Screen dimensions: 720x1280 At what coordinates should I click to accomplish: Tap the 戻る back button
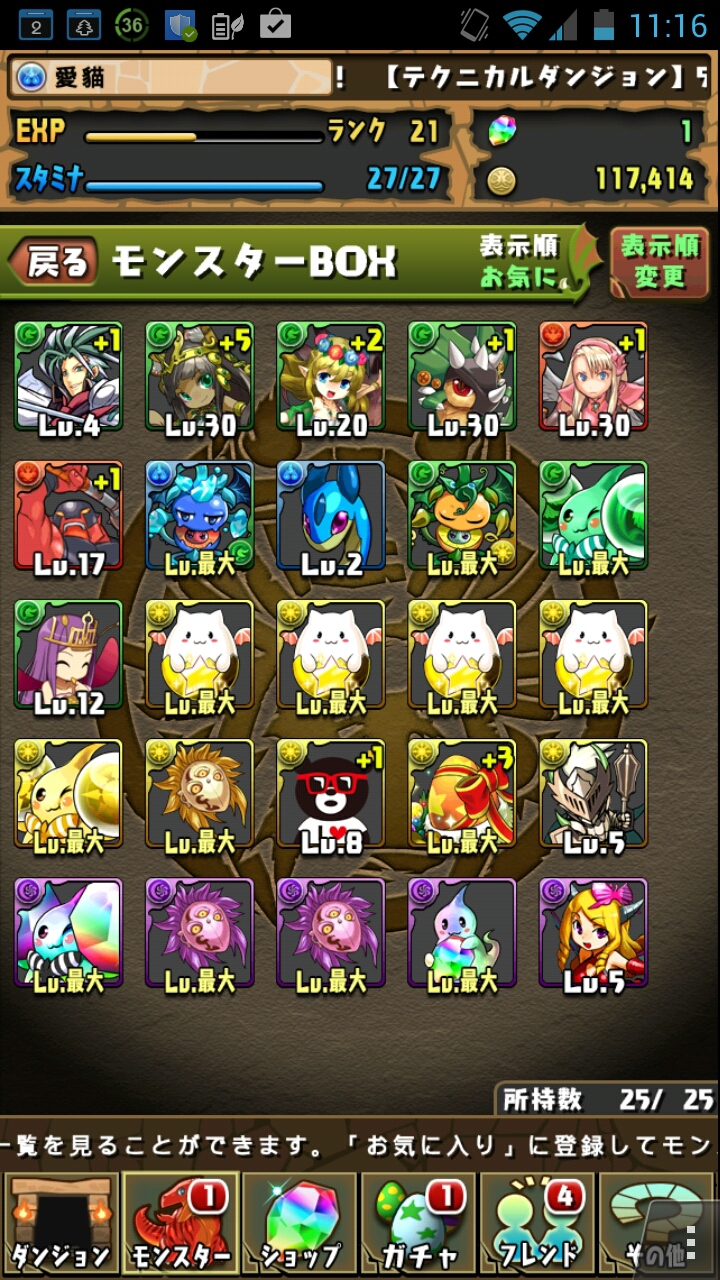[x=54, y=262]
